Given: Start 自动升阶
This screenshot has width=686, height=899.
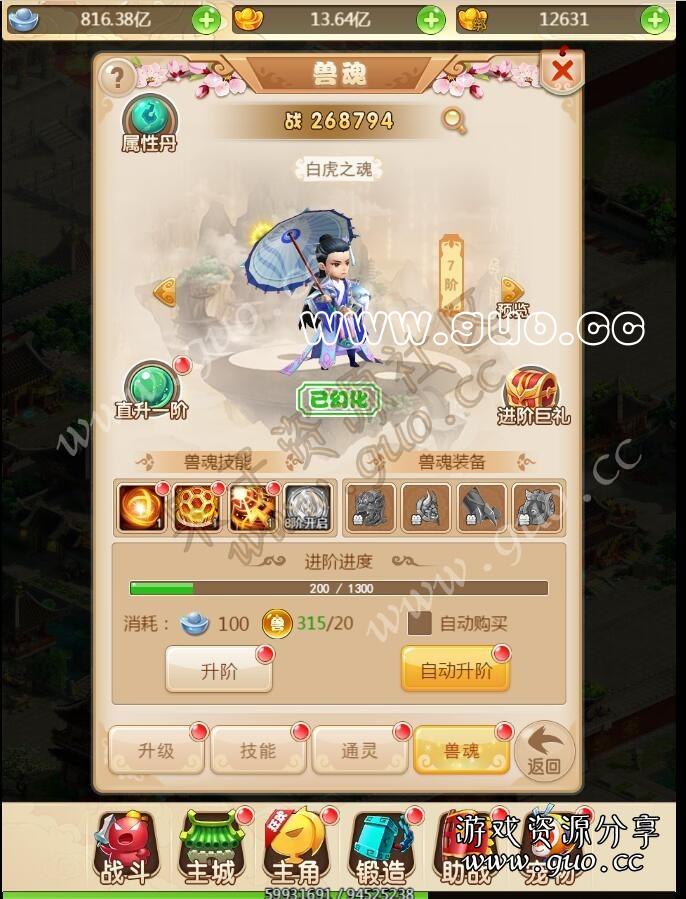Looking at the screenshot, I should pos(455,671).
